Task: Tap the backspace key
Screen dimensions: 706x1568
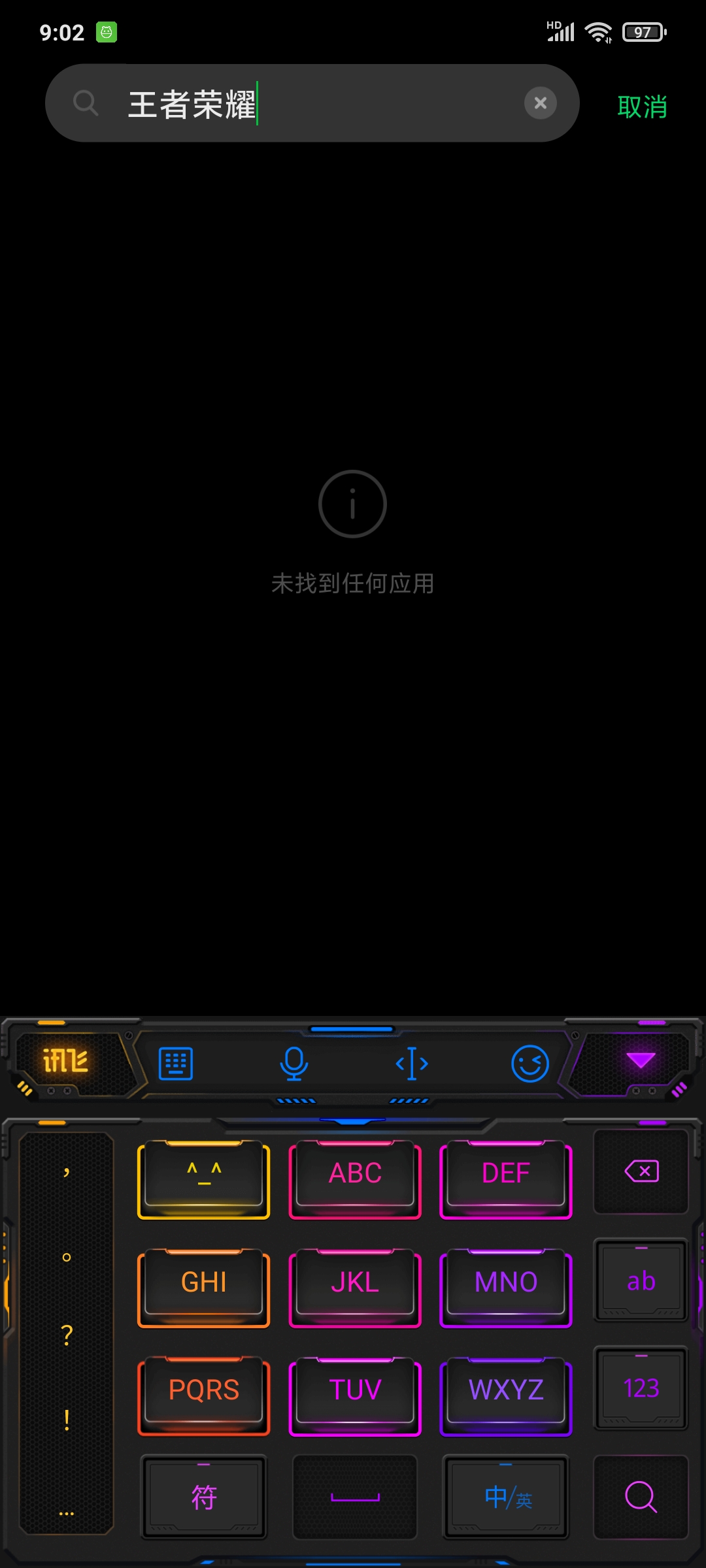Action: (641, 1171)
